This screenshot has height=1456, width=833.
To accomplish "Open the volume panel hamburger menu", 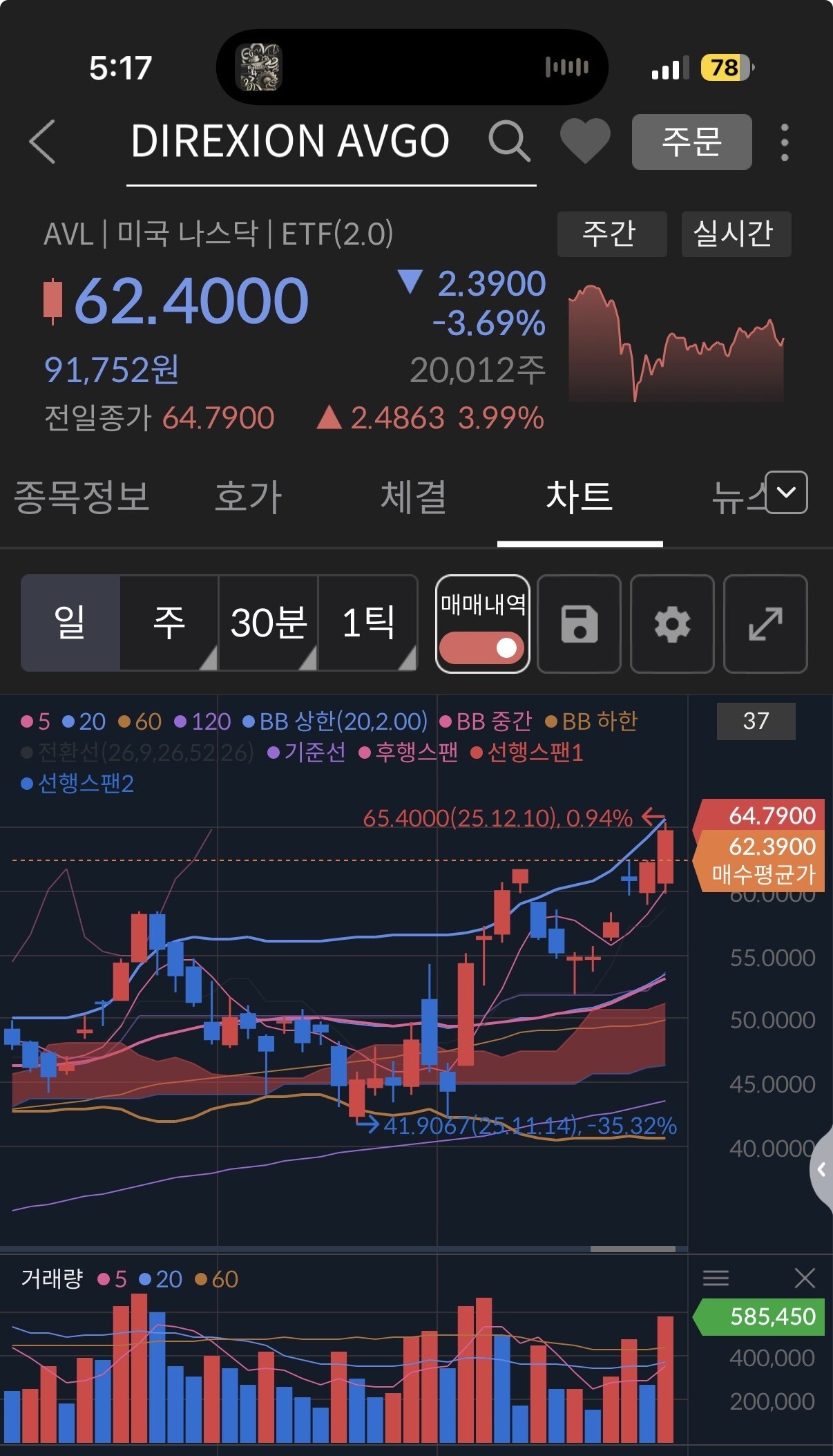I will coord(716,1278).
